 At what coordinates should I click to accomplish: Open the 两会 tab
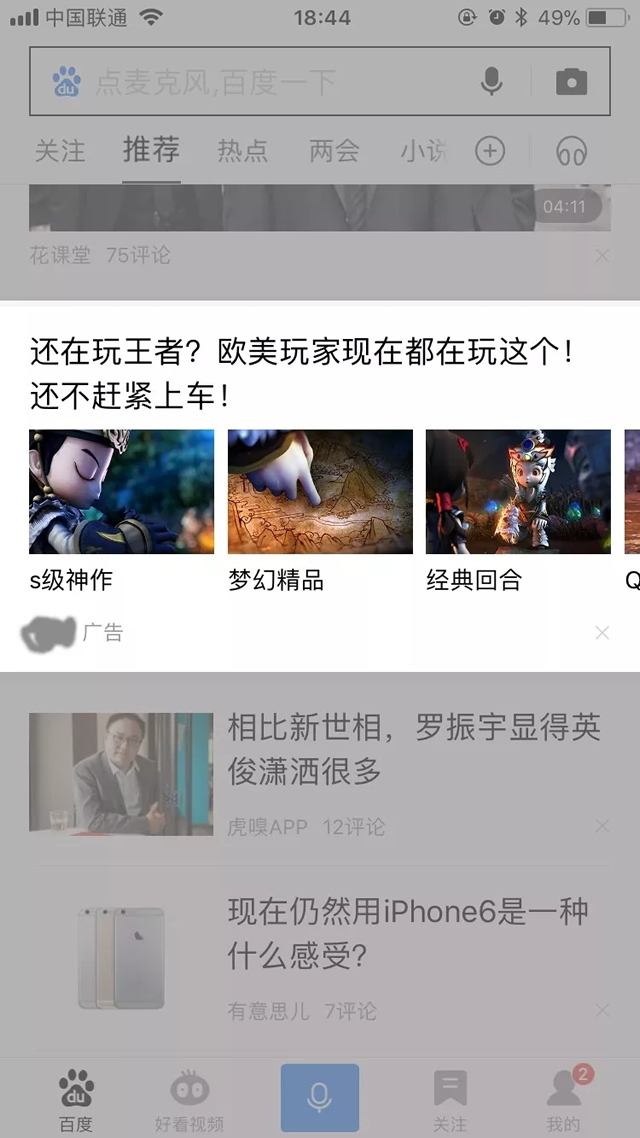(334, 151)
